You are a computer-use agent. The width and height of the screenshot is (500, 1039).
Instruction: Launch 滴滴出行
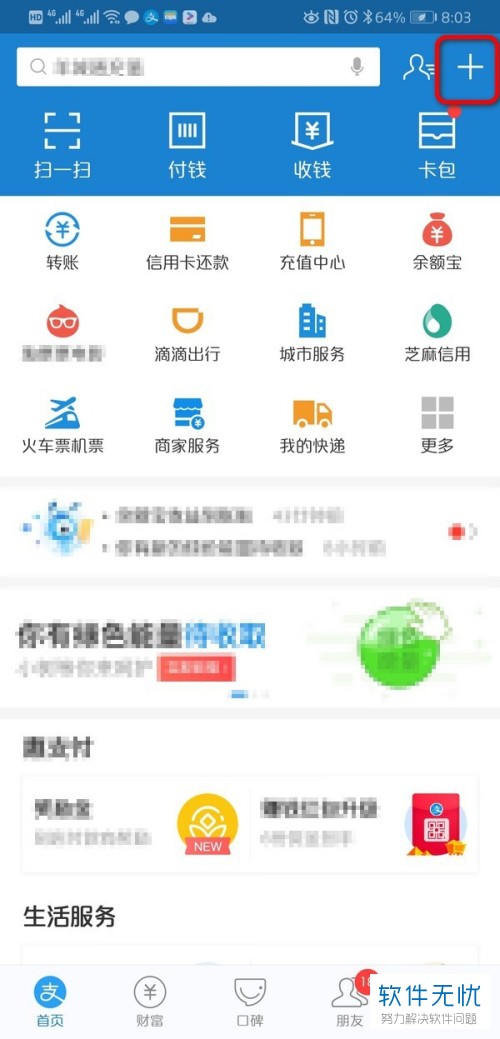point(187,333)
